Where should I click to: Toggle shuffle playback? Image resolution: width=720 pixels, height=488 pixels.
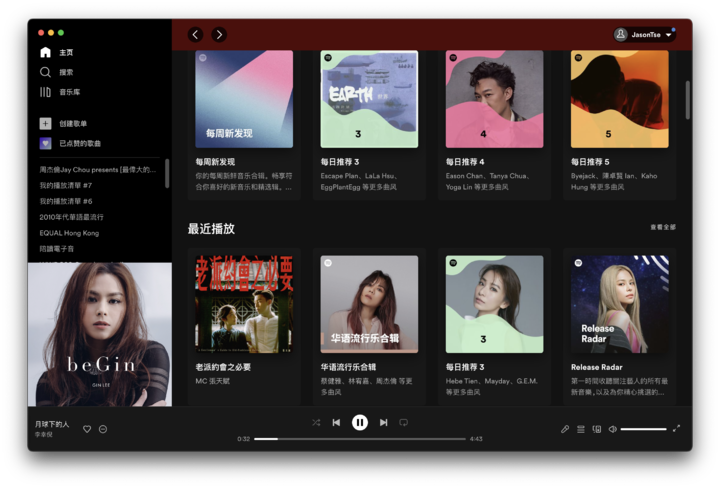(x=316, y=423)
